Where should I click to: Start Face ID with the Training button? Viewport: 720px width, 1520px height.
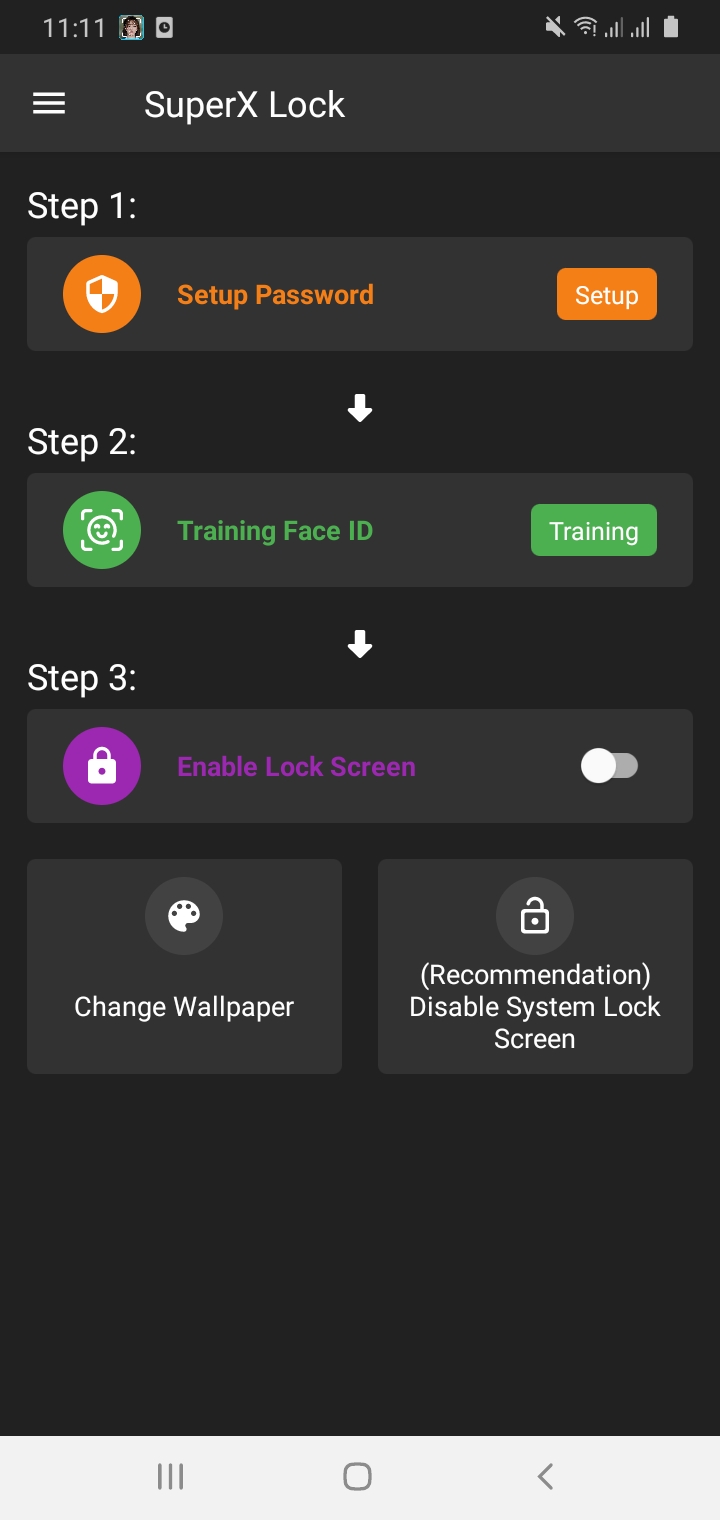tap(593, 531)
